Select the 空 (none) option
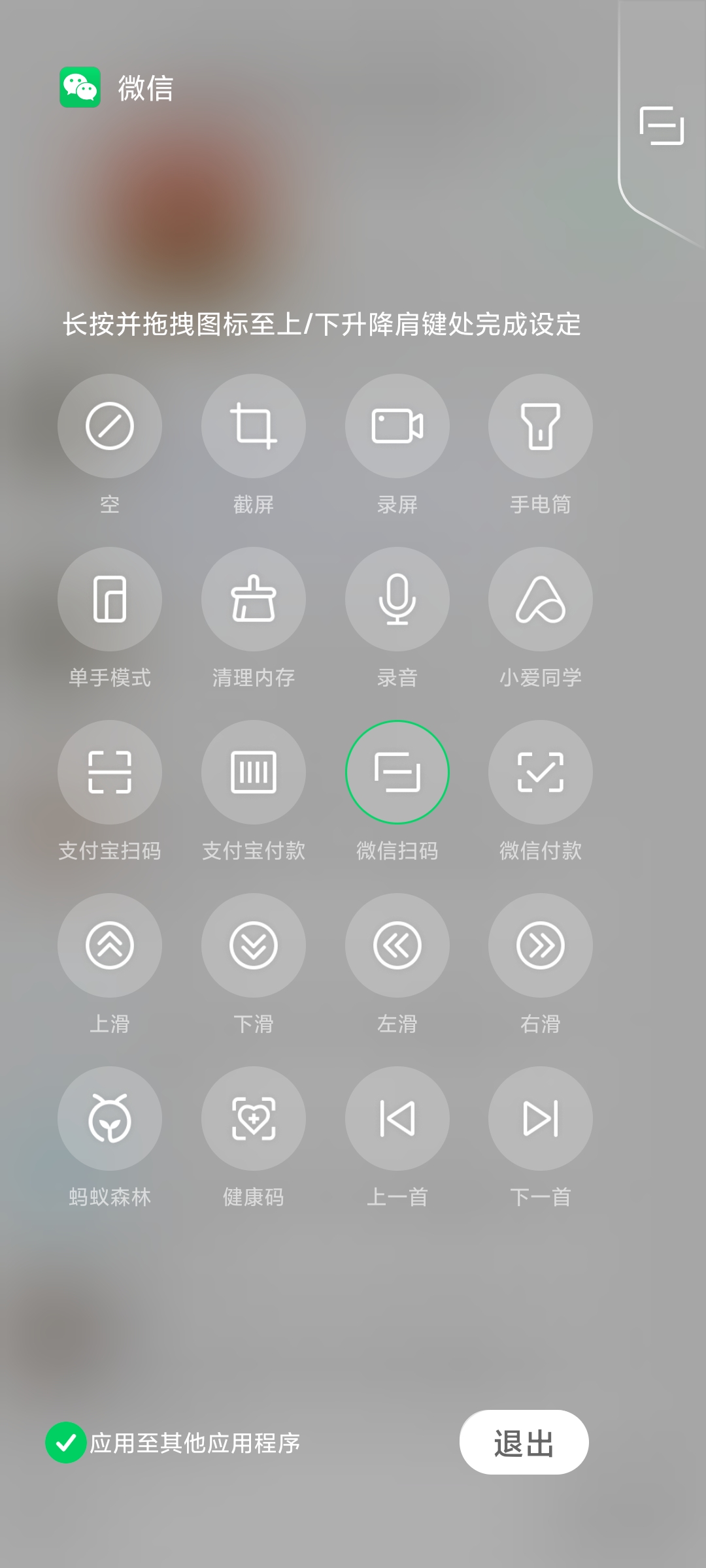The height and width of the screenshot is (1568, 706). [x=110, y=426]
